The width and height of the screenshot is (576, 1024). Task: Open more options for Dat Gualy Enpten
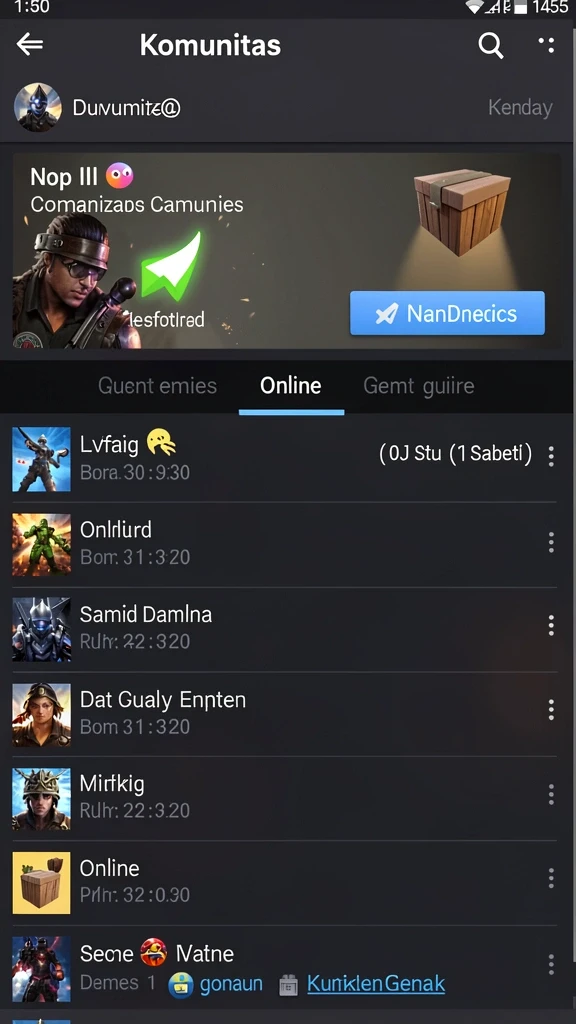pos(551,709)
